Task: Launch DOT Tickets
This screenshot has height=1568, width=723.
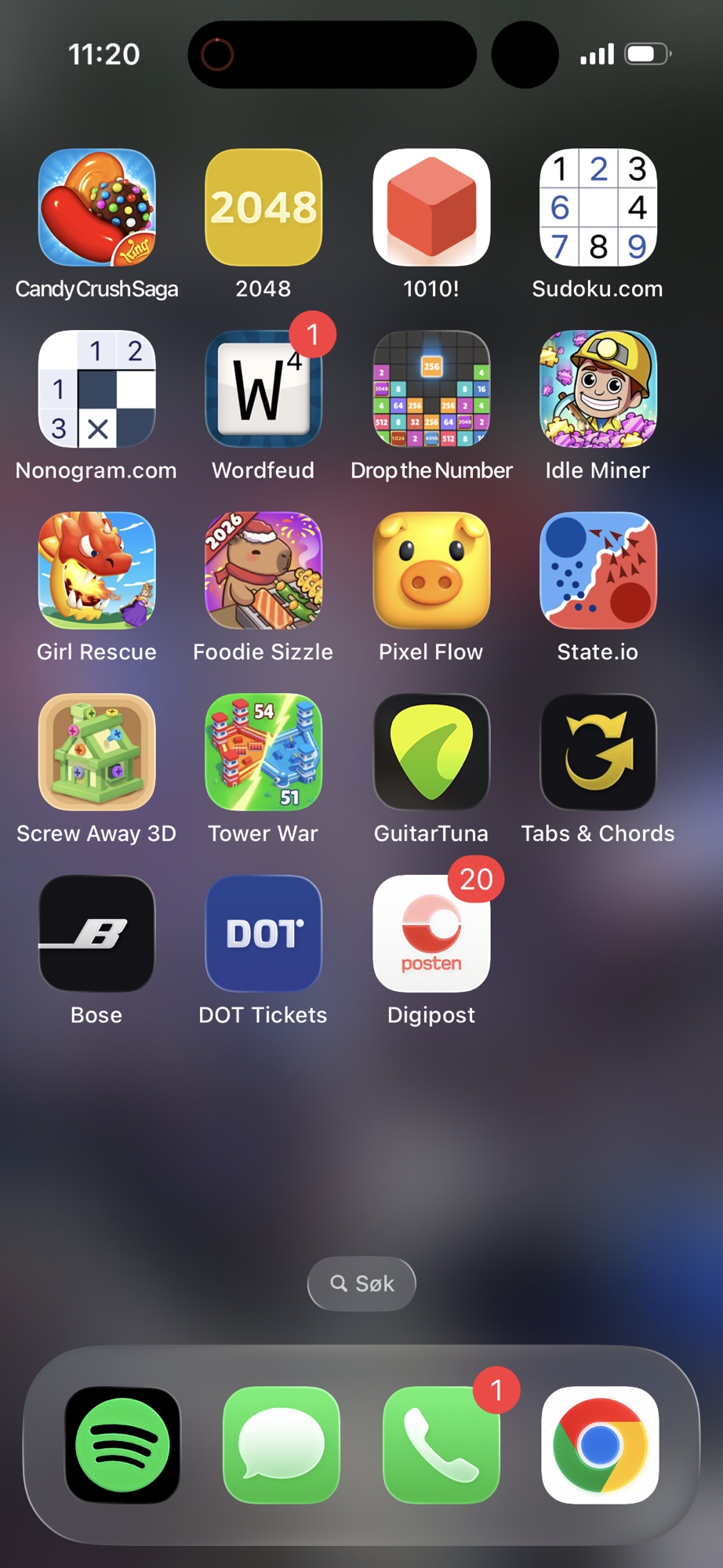Action: pos(263,934)
